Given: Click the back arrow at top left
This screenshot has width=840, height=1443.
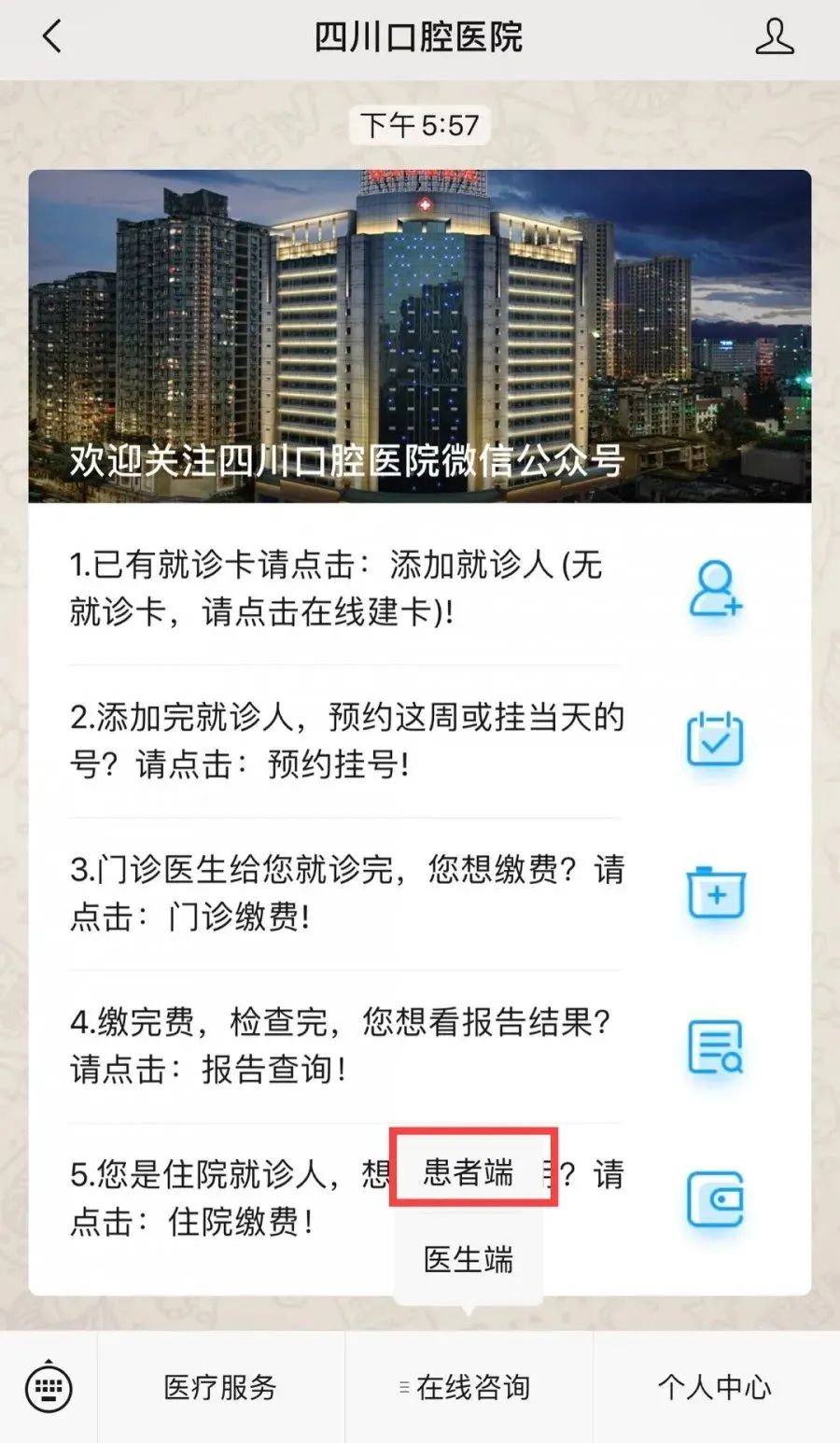Looking at the screenshot, I should 51,37.
